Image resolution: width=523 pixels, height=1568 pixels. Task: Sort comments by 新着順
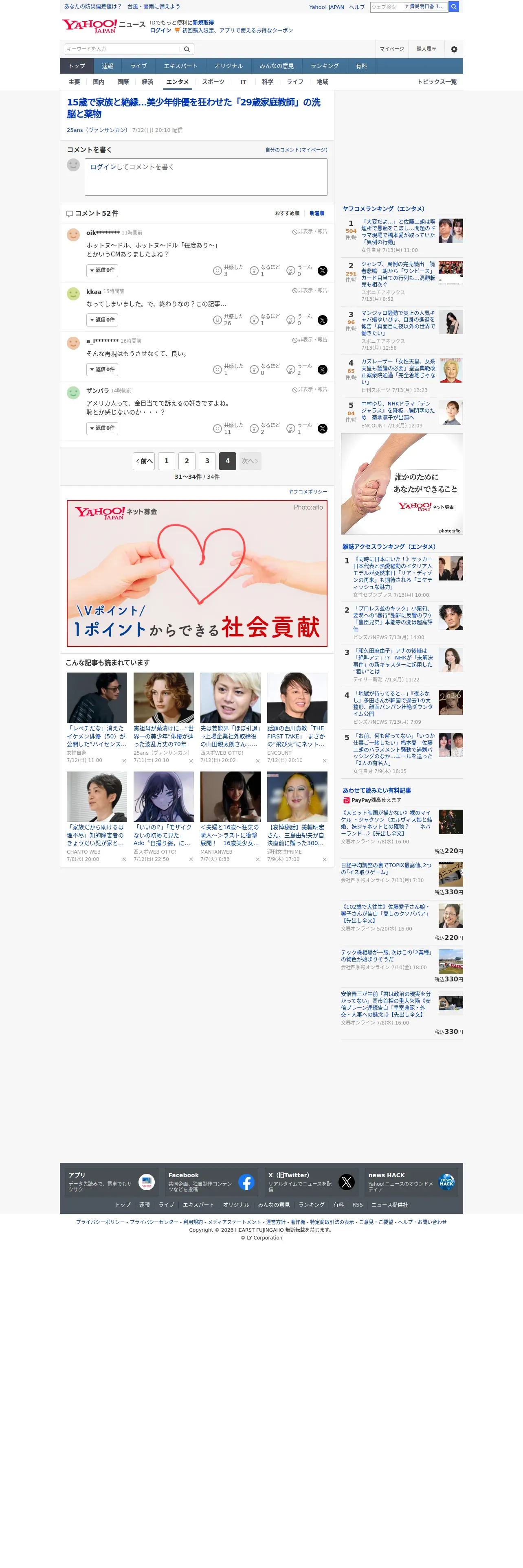click(x=316, y=214)
